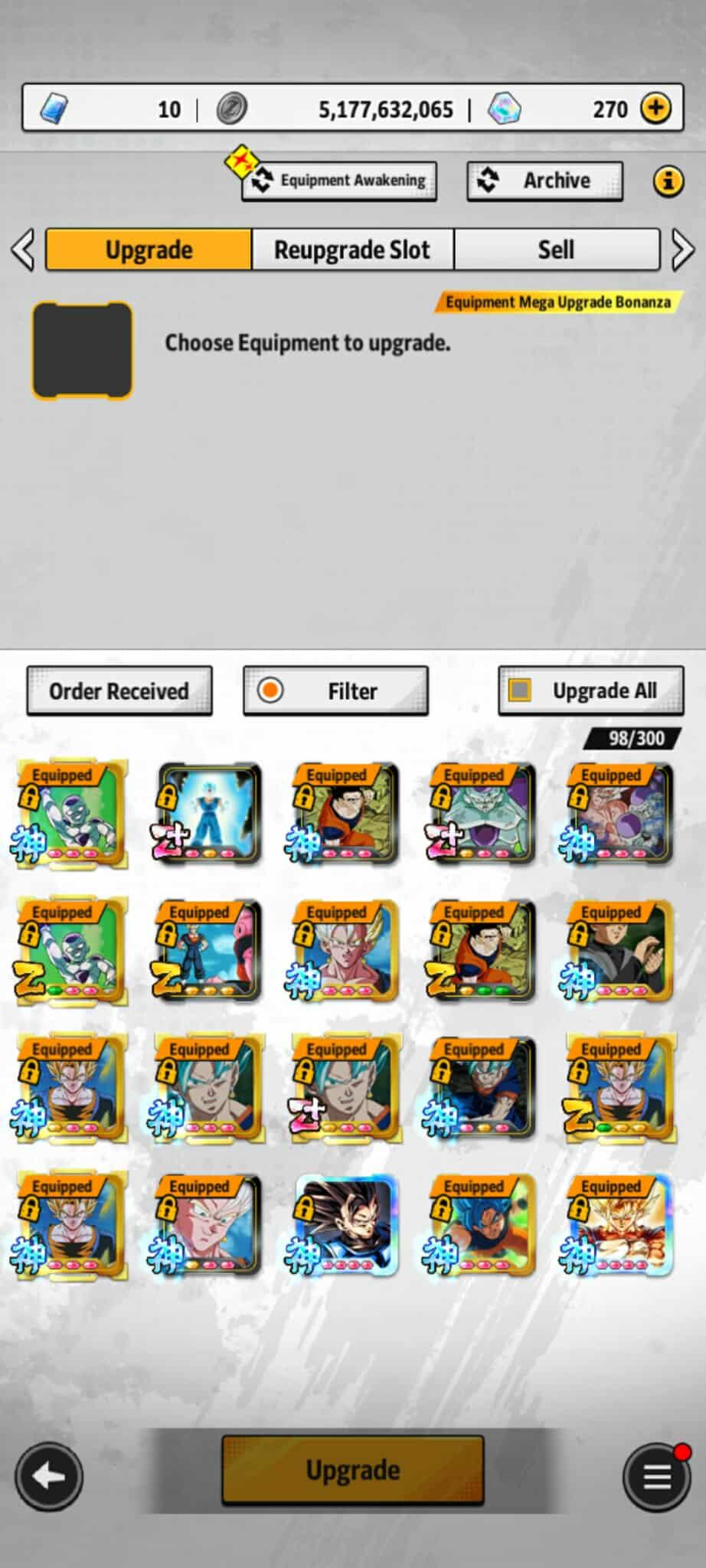This screenshot has width=706, height=1568.
Task: Go back with the arrow button
Action: [x=48, y=1476]
